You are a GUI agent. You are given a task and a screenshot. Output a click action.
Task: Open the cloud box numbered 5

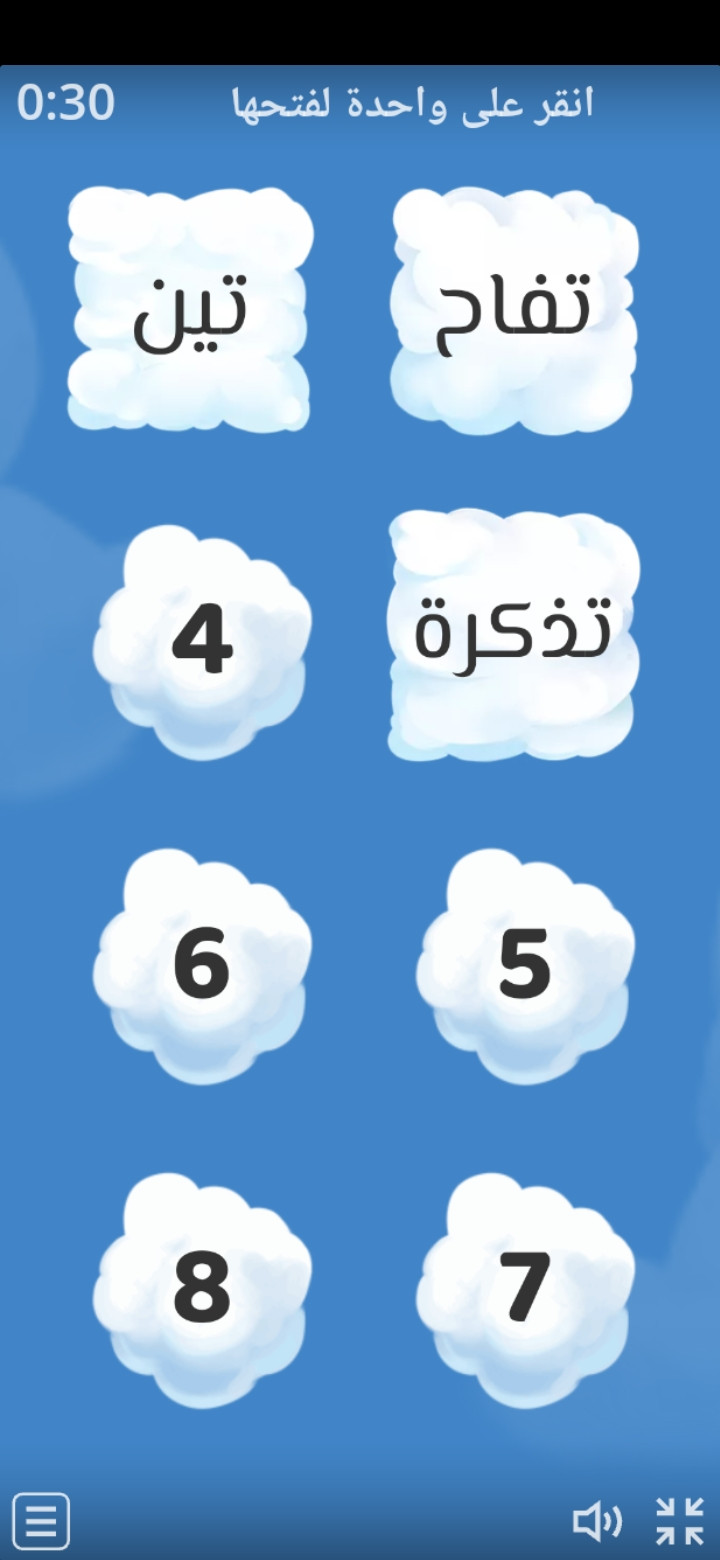click(x=525, y=965)
